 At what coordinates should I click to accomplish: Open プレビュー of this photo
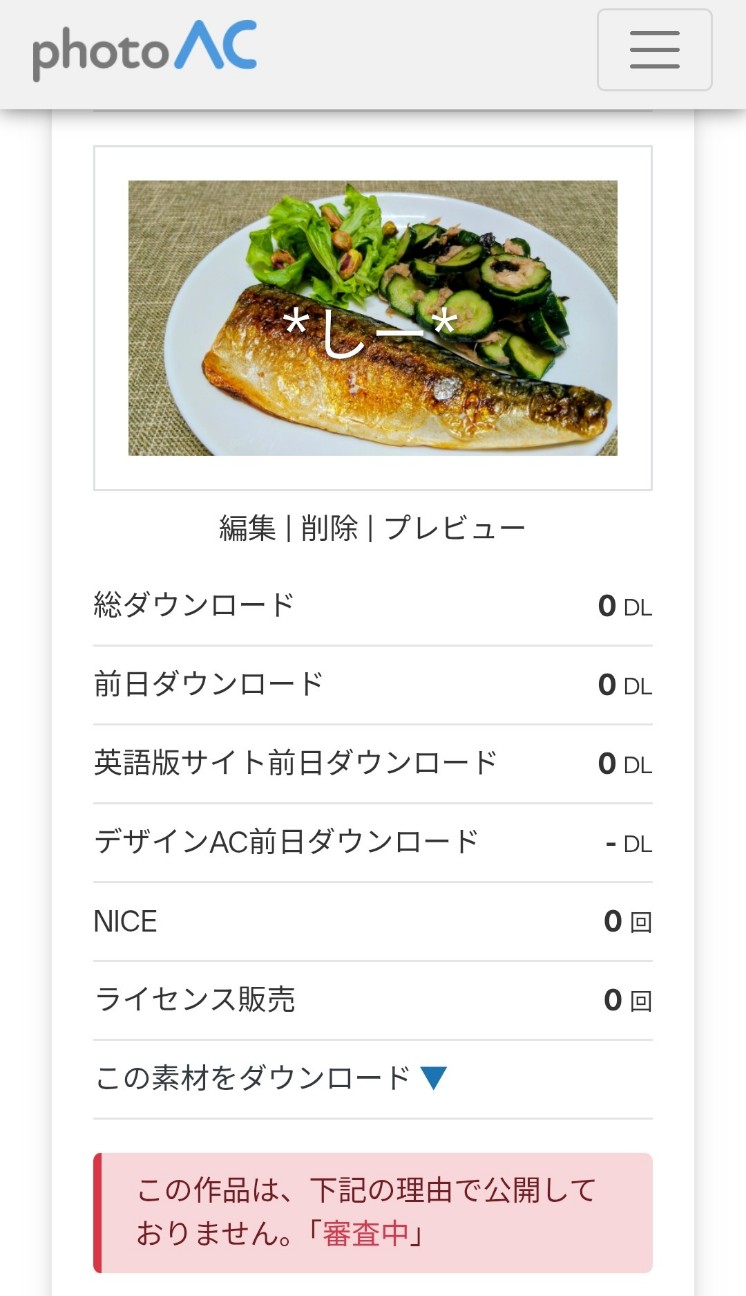coord(455,528)
